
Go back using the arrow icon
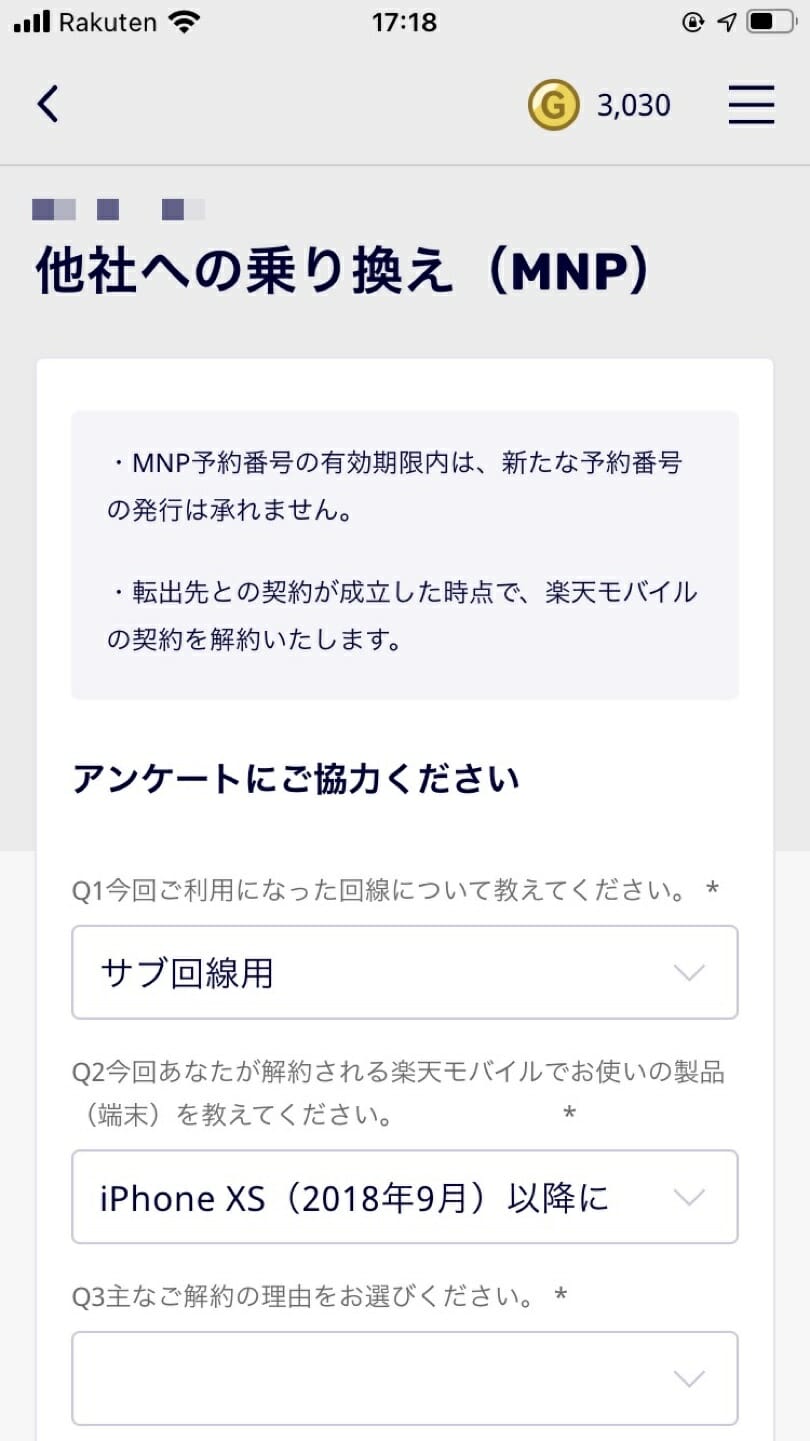tap(48, 104)
